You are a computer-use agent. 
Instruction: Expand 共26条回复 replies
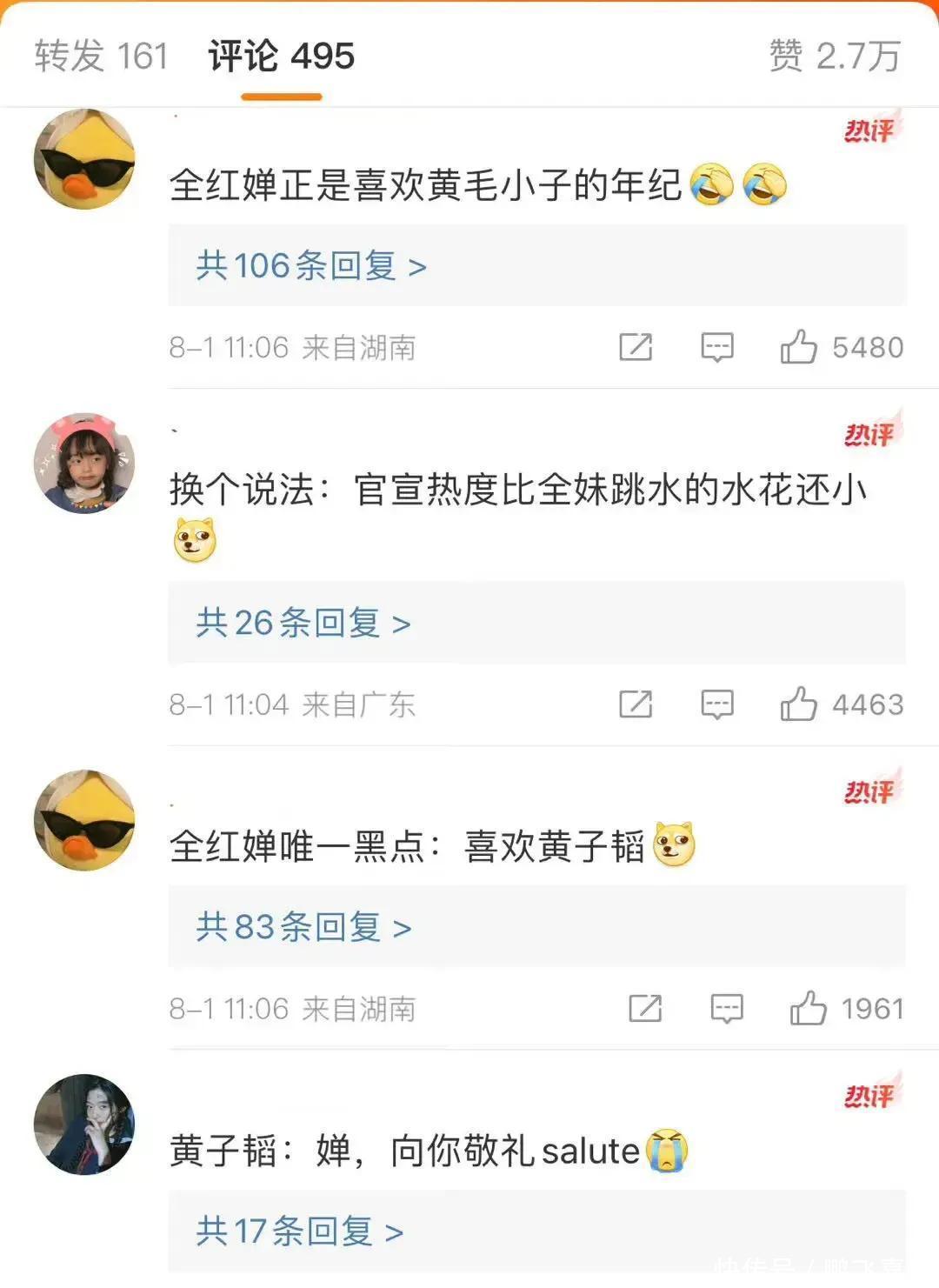[303, 624]
